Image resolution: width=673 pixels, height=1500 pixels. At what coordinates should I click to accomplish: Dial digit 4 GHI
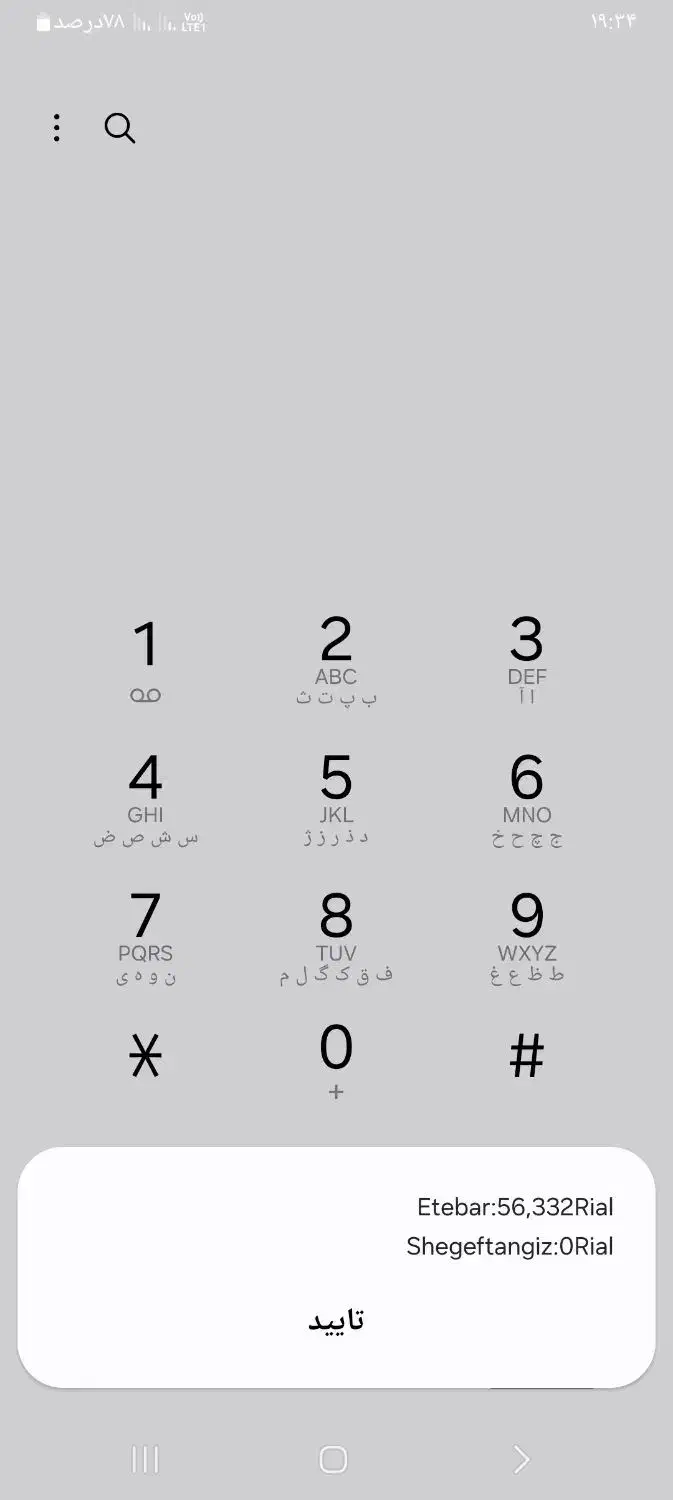146,800
